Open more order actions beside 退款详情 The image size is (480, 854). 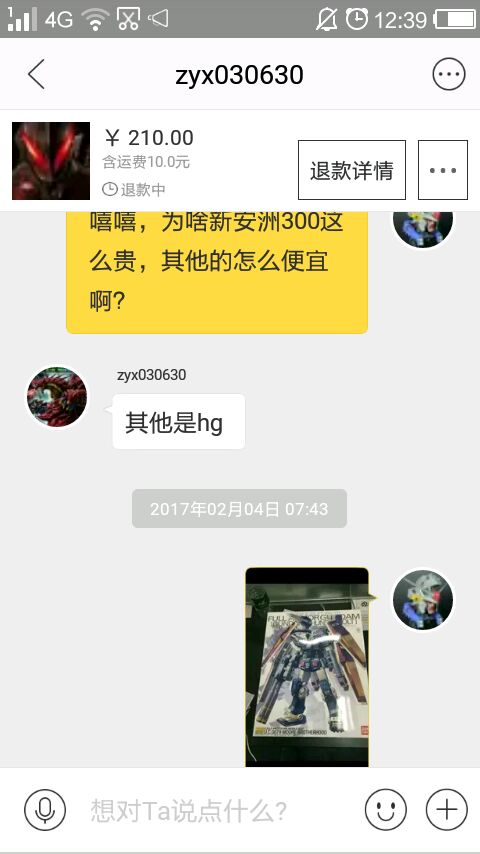coord(442,170)
